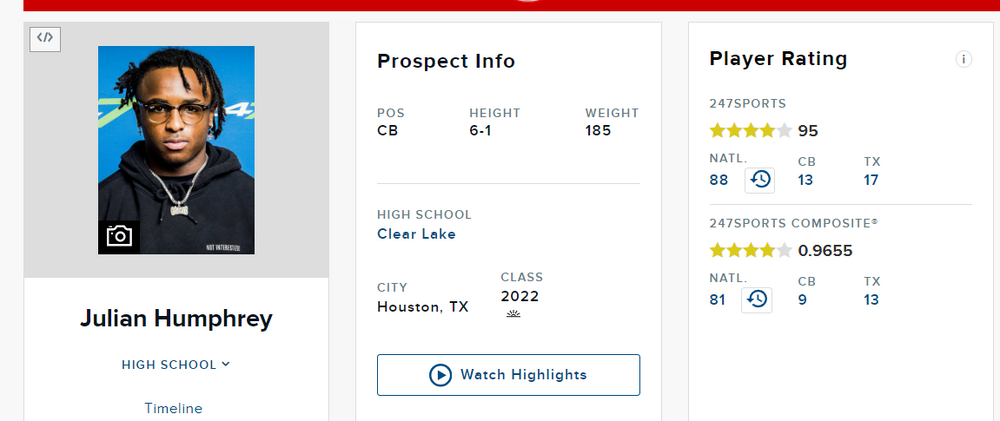Open 247Sports CB rank 13
The image size is (1000, 421).
805,180
